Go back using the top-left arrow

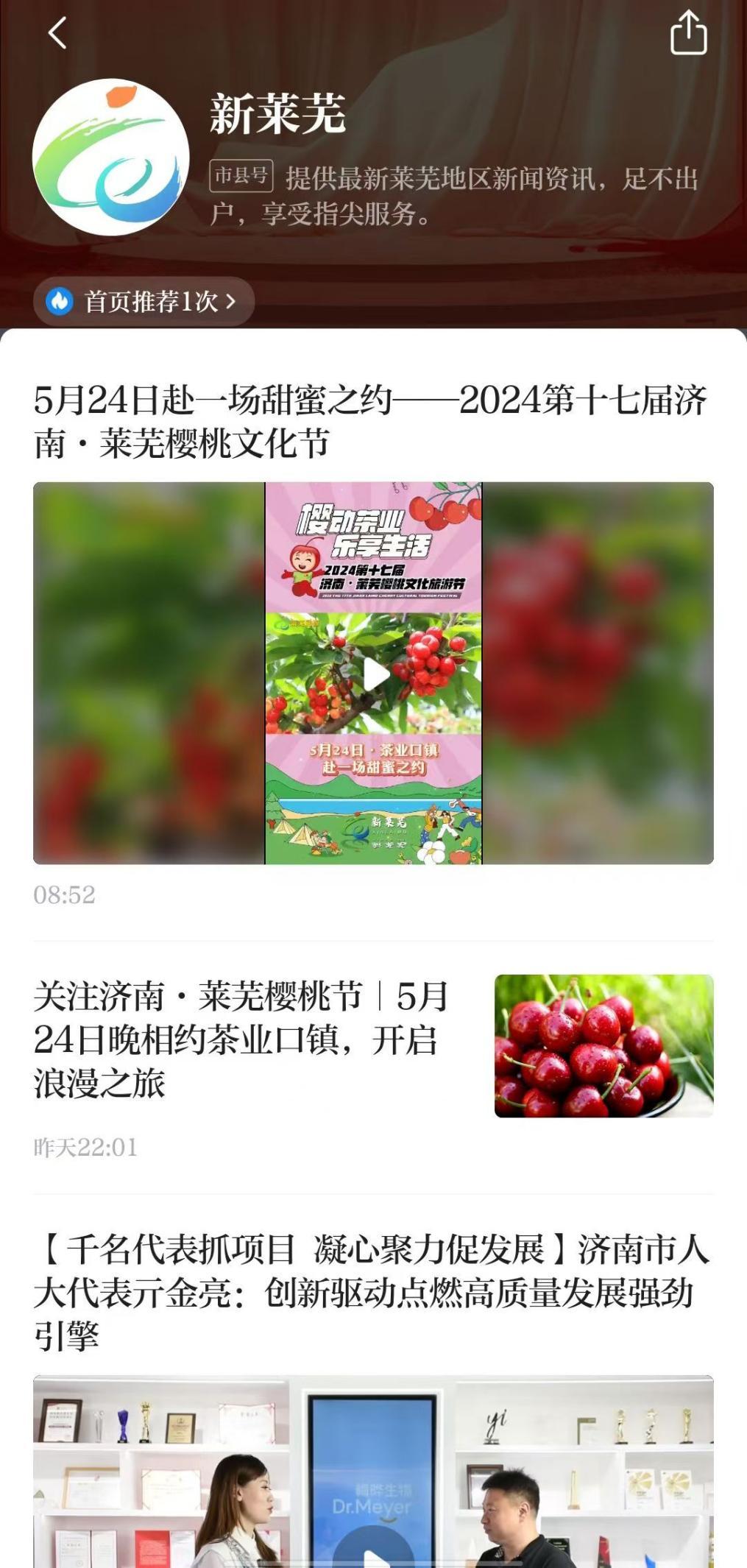57,33
